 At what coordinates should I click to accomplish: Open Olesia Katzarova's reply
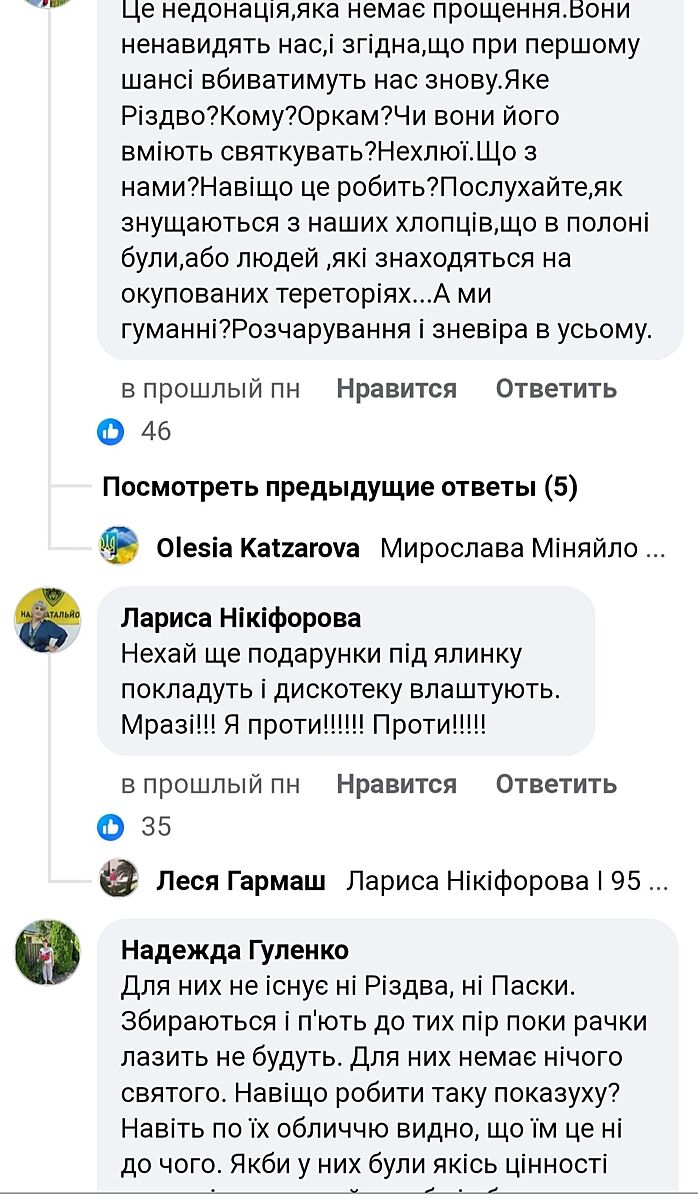410,548
